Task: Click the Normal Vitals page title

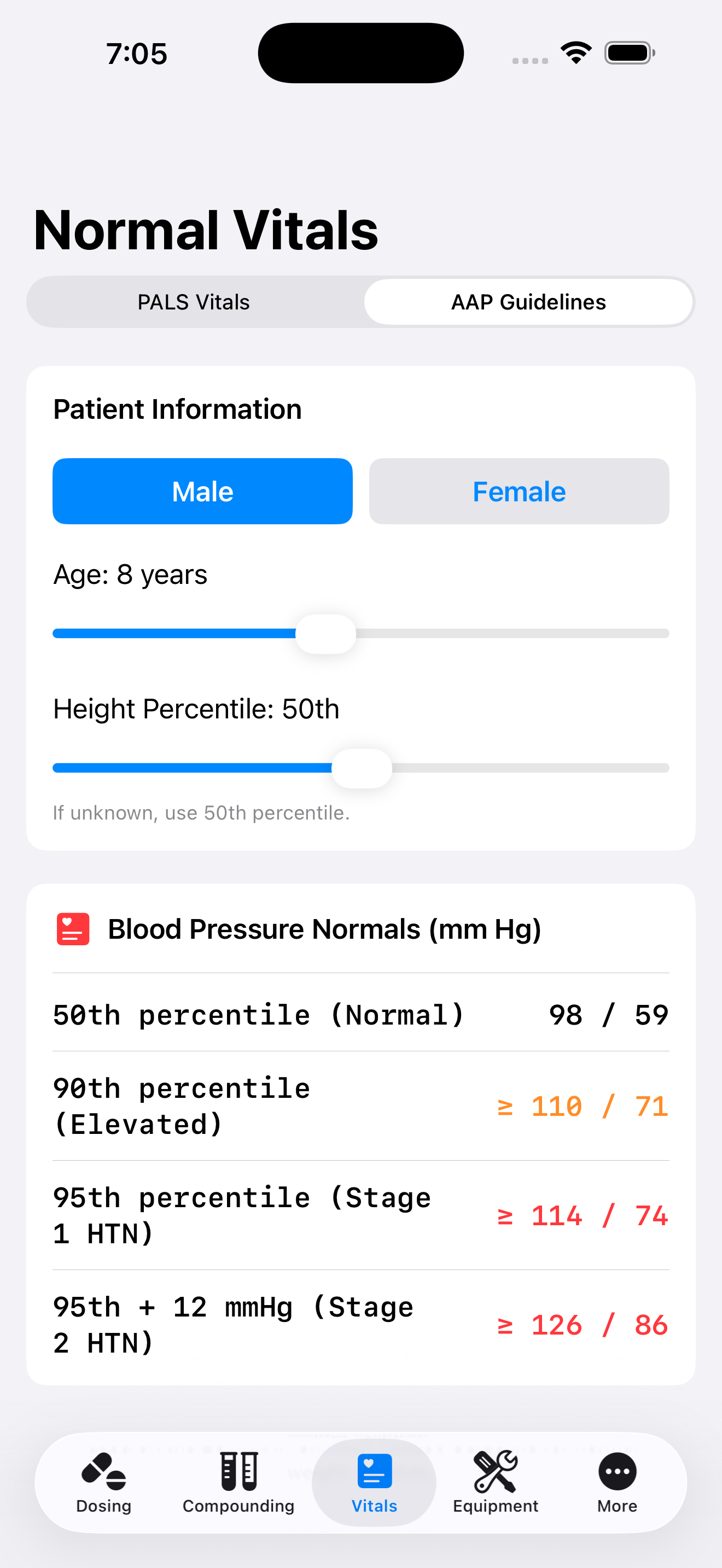Action: click(x=205, y=230)
